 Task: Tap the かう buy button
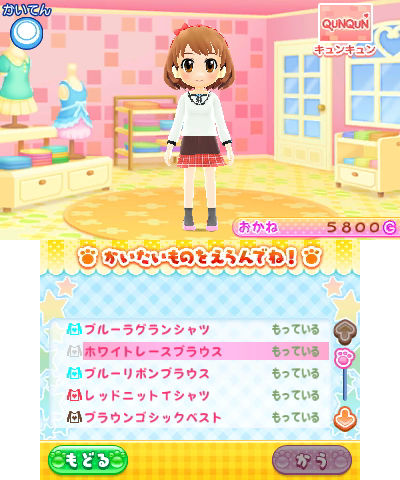tap(312, 460)
